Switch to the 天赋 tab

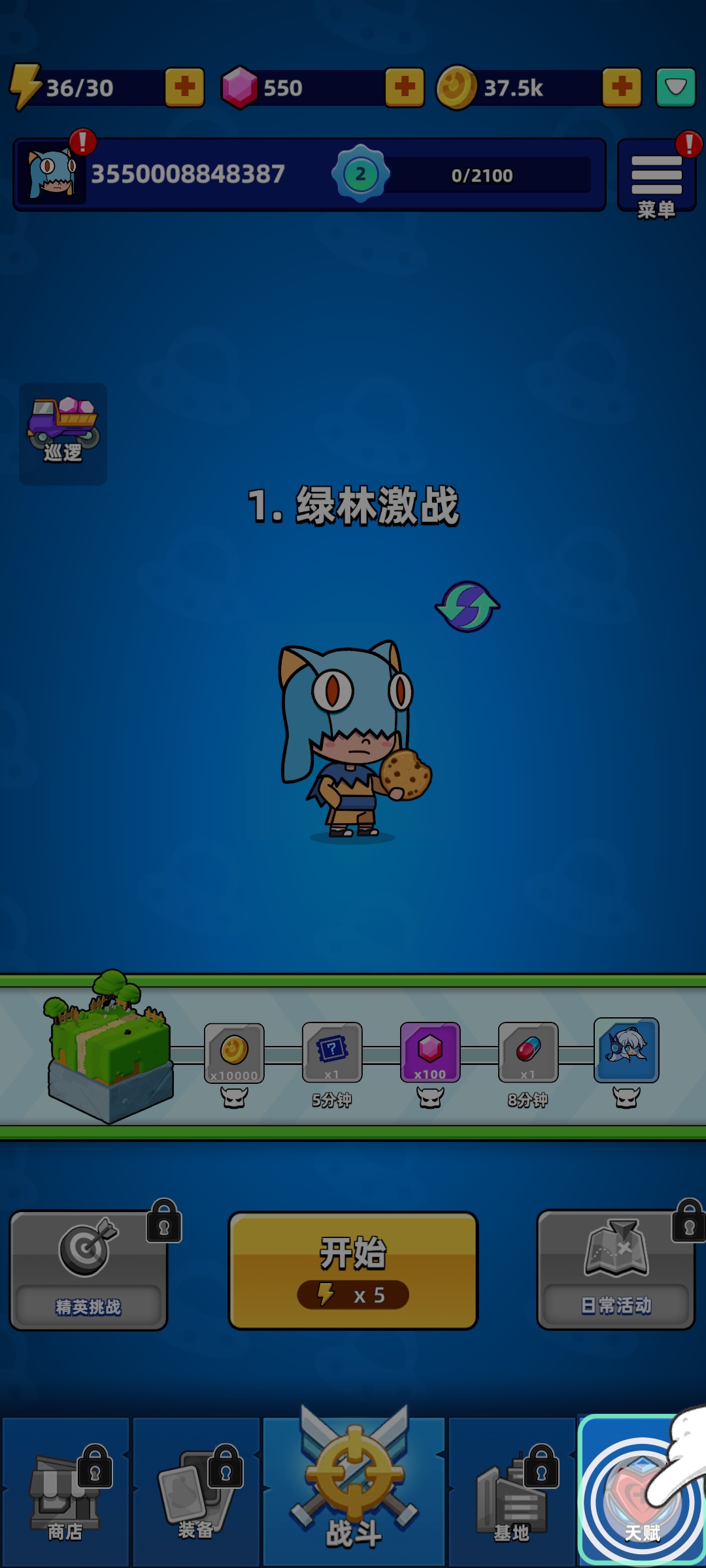click(641, 1492)
